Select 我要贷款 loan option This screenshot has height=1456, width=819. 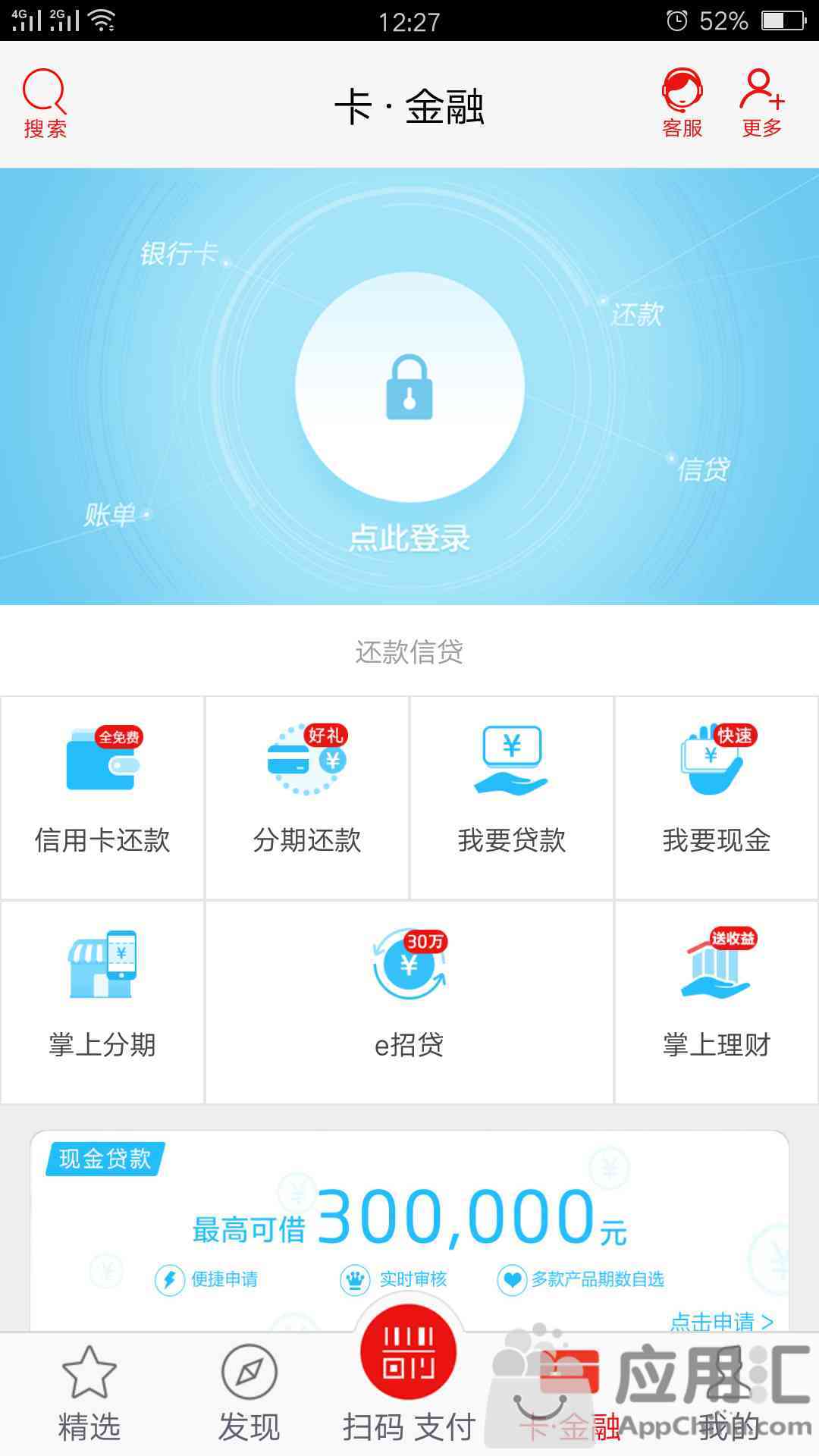tap(512, 798)
